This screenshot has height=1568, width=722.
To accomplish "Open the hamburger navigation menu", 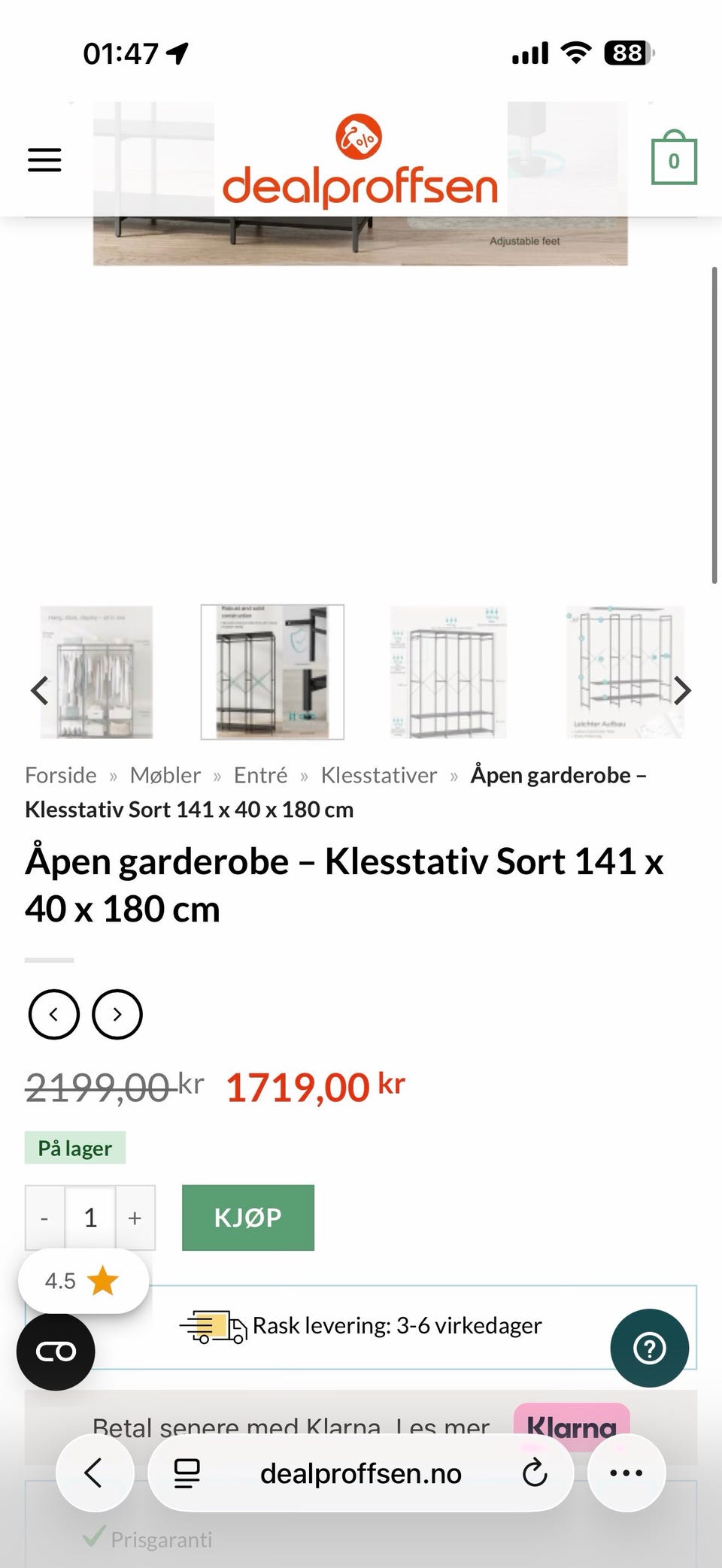I will coord(44,159).
